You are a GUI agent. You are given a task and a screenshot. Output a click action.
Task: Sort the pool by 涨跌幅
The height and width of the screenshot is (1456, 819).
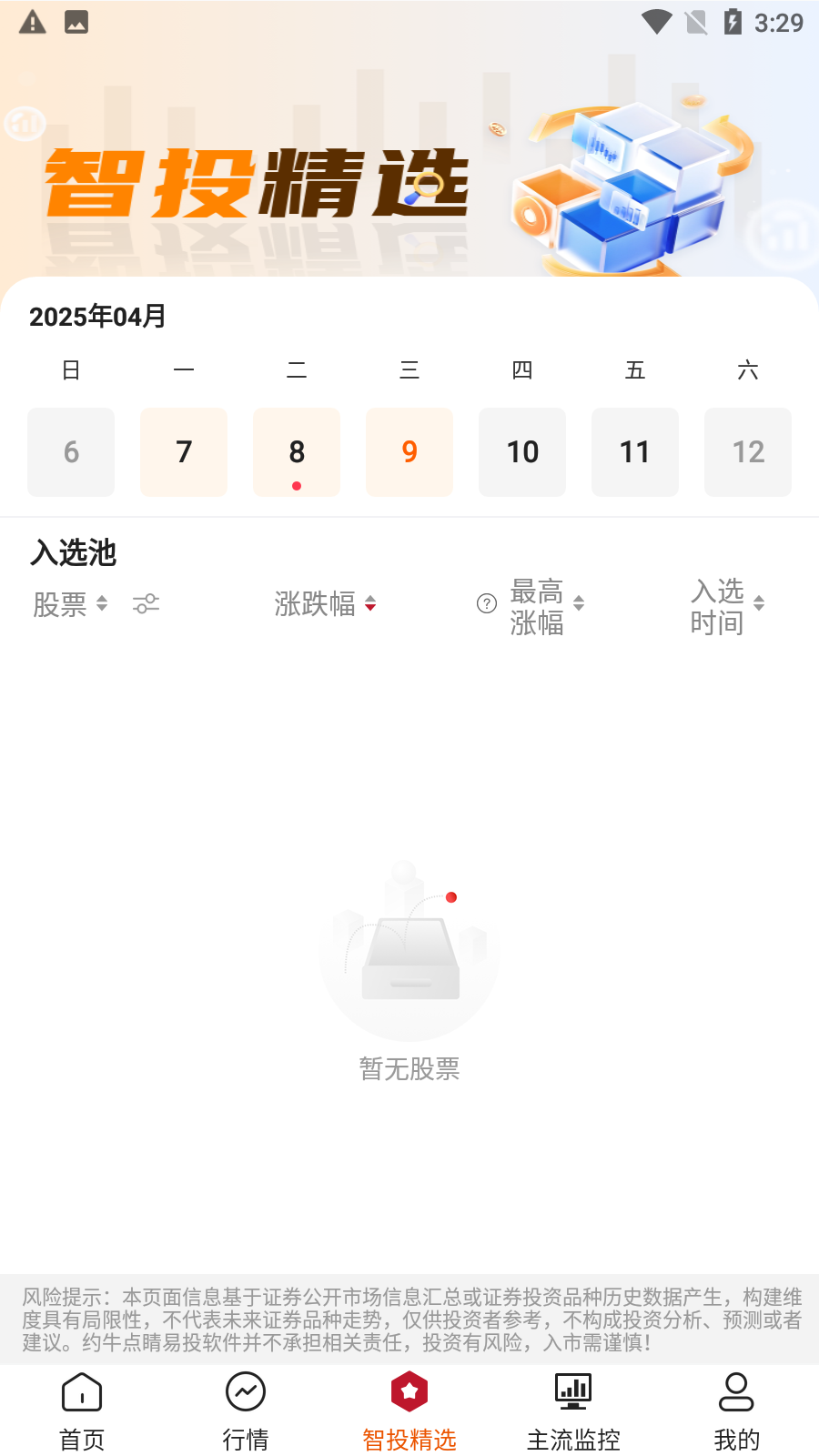[x=325, y=604]
